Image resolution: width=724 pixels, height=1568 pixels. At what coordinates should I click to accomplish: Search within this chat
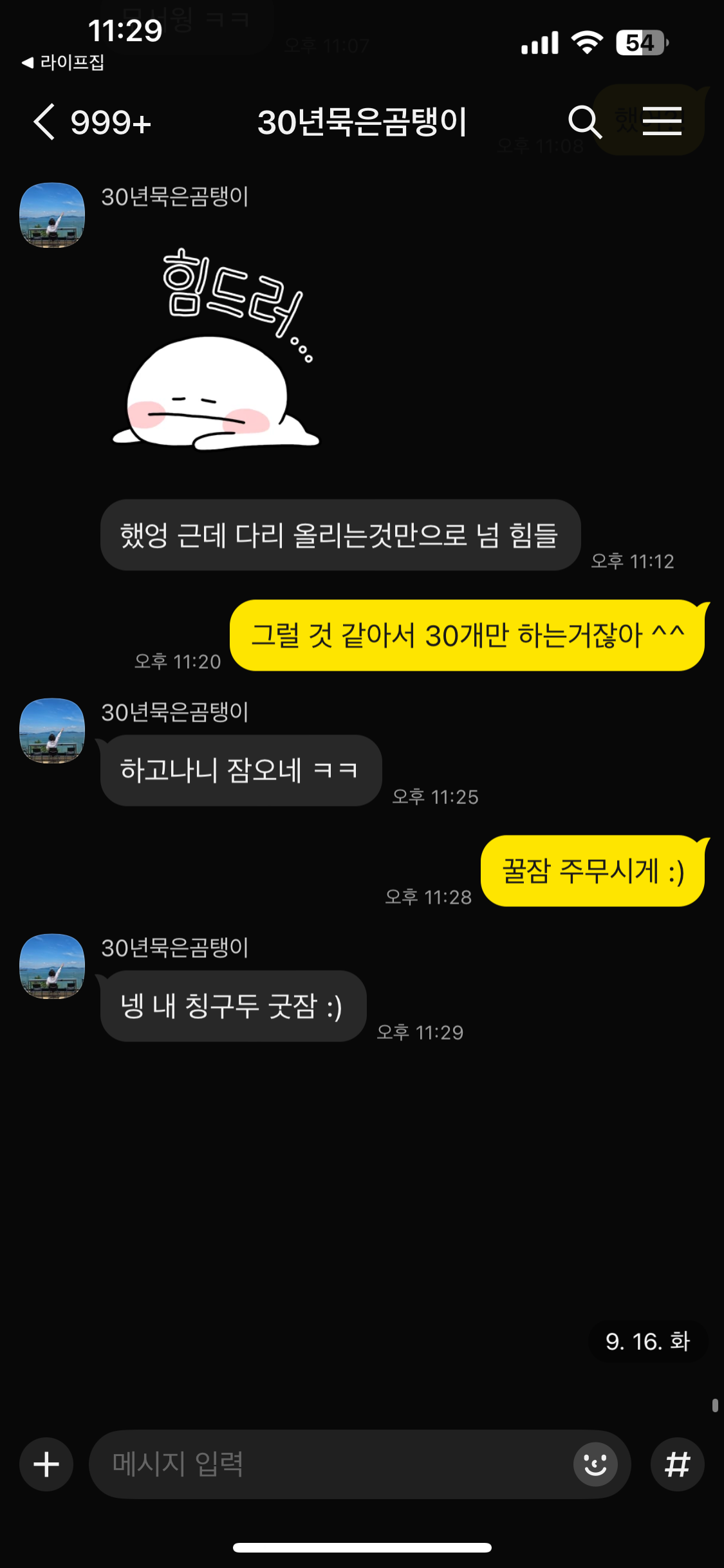tap(584, 122)
